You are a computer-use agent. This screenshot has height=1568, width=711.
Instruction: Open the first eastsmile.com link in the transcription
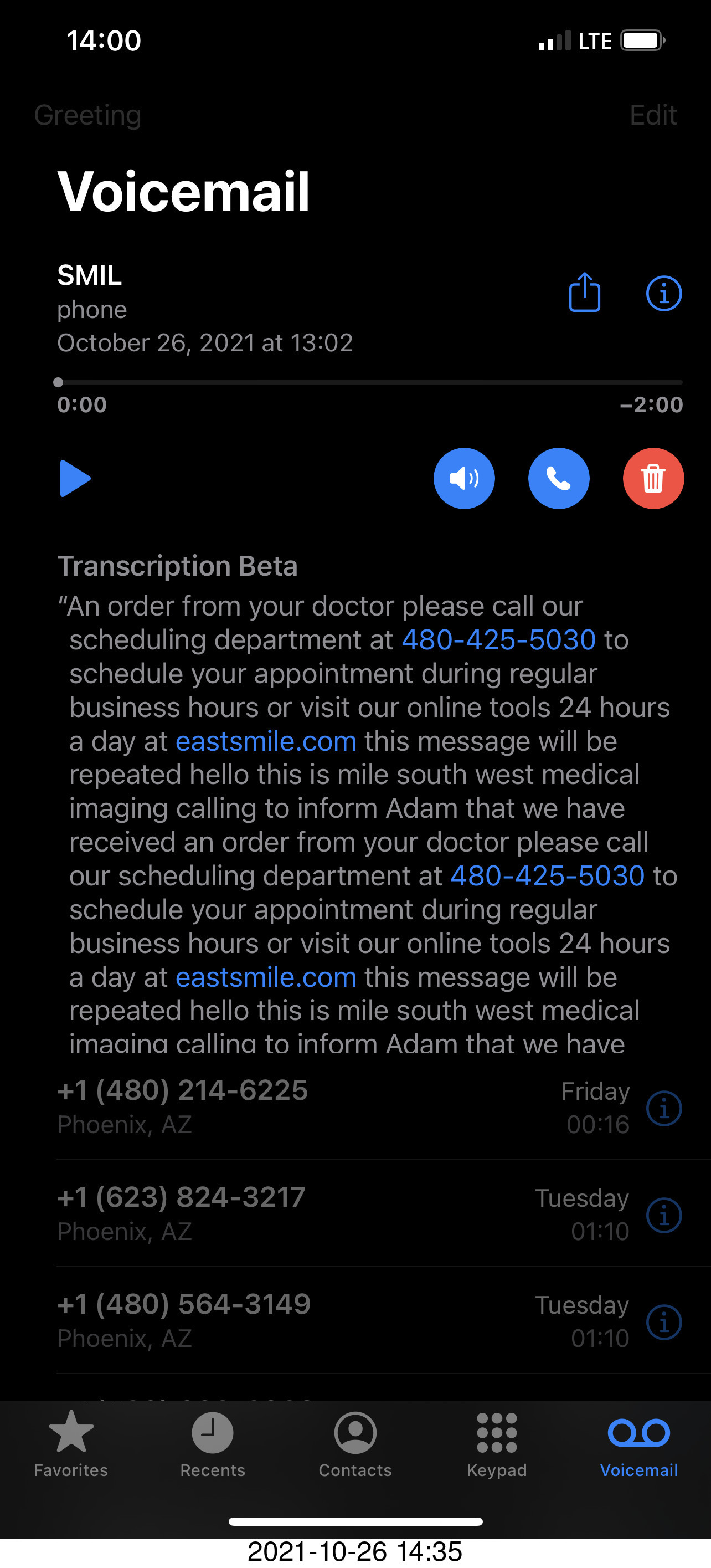[x=266, y=741]
